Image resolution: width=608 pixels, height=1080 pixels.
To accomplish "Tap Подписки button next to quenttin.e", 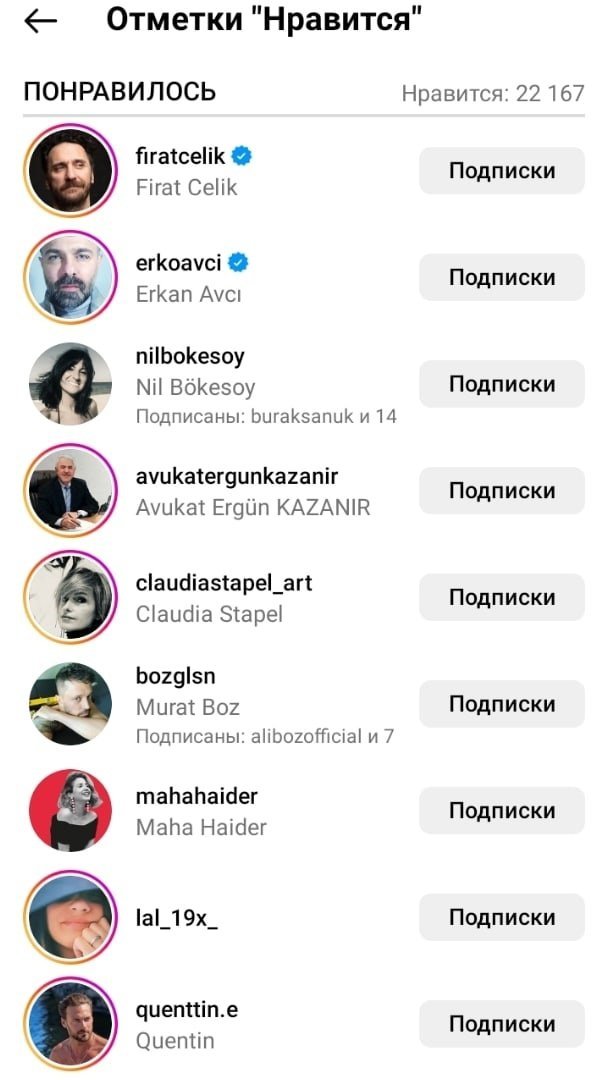I will coord(501,1024).
